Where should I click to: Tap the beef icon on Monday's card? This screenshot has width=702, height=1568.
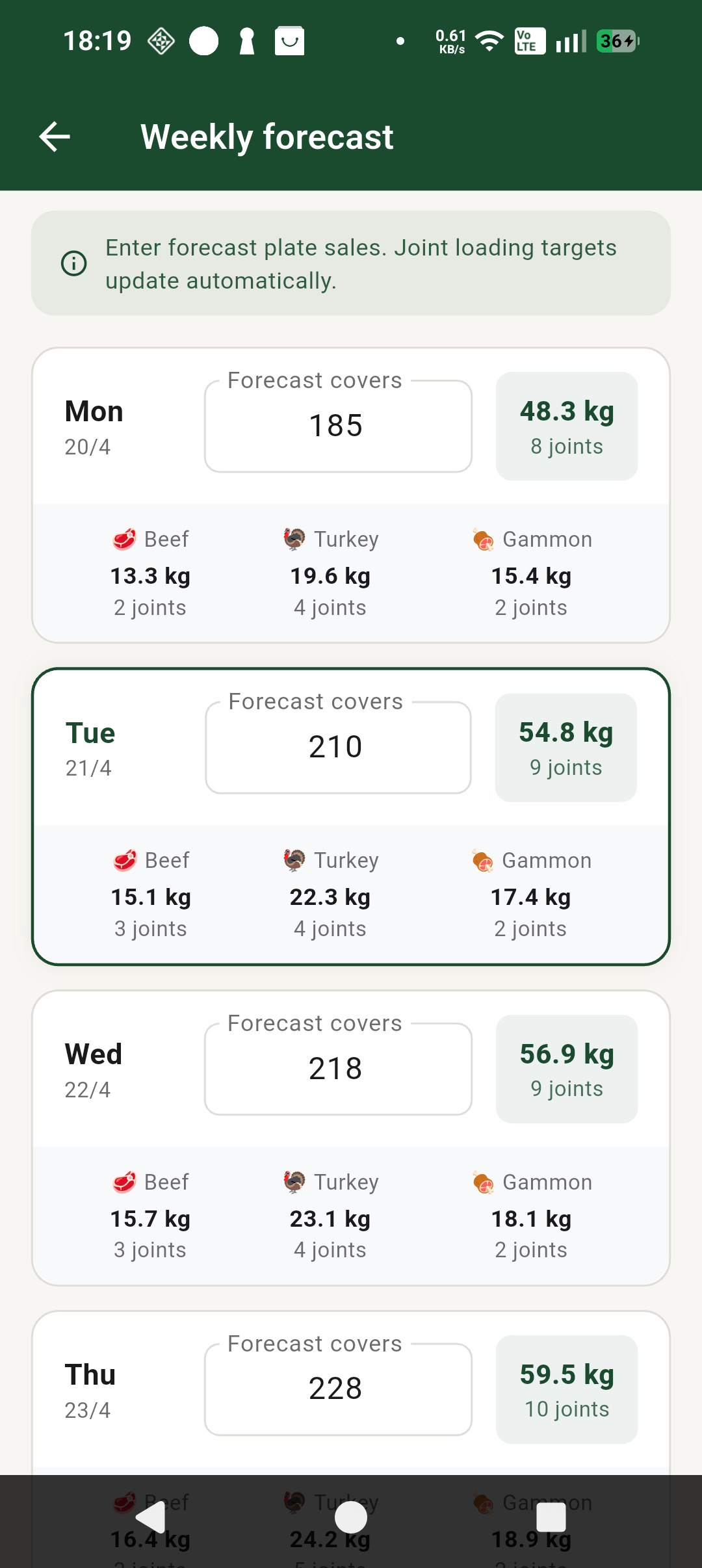[x=124, y=539]
